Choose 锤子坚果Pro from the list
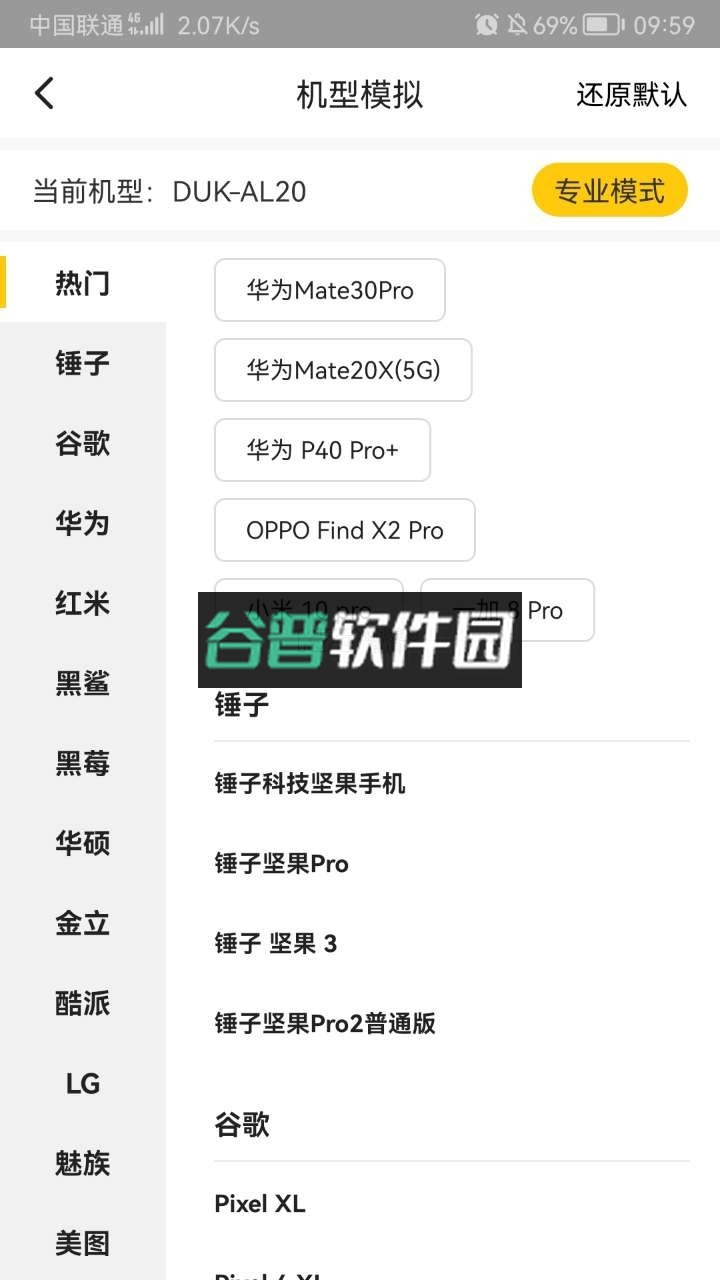Viewport: 720px width, 1280px height. click(x=280, y=864)
